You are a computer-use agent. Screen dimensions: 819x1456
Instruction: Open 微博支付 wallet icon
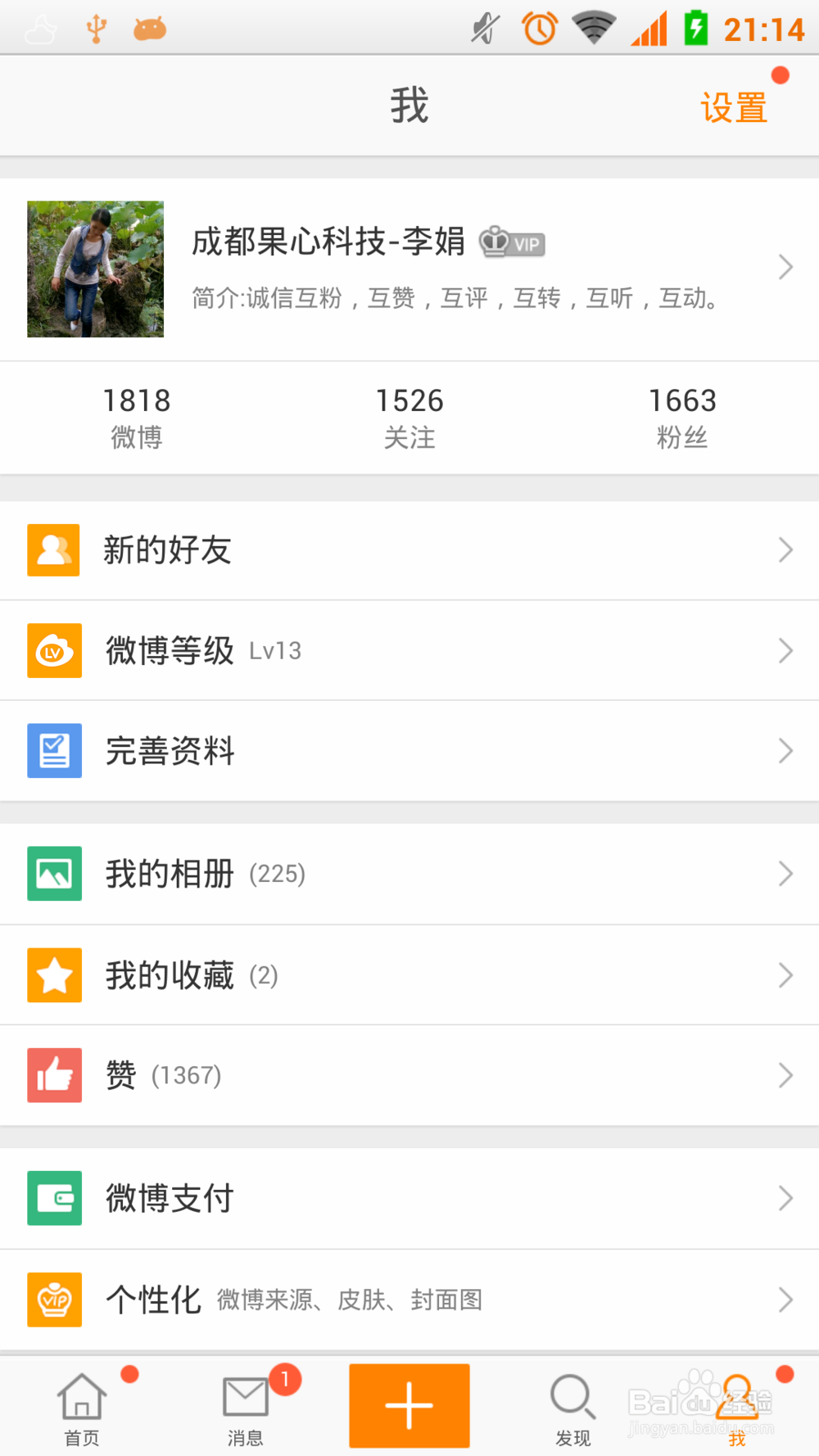(x=53, y=1198)
